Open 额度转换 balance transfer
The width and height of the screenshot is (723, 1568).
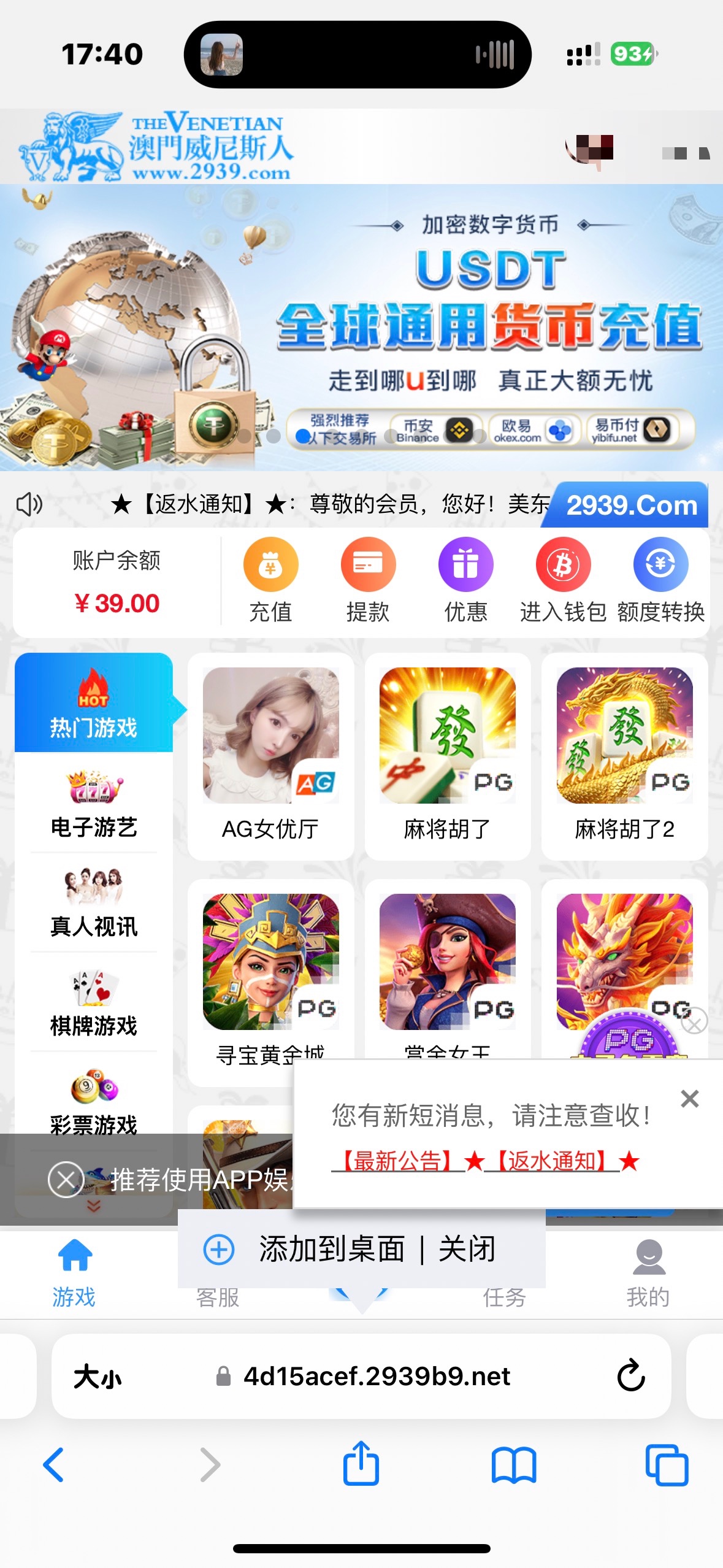point(660,579)
